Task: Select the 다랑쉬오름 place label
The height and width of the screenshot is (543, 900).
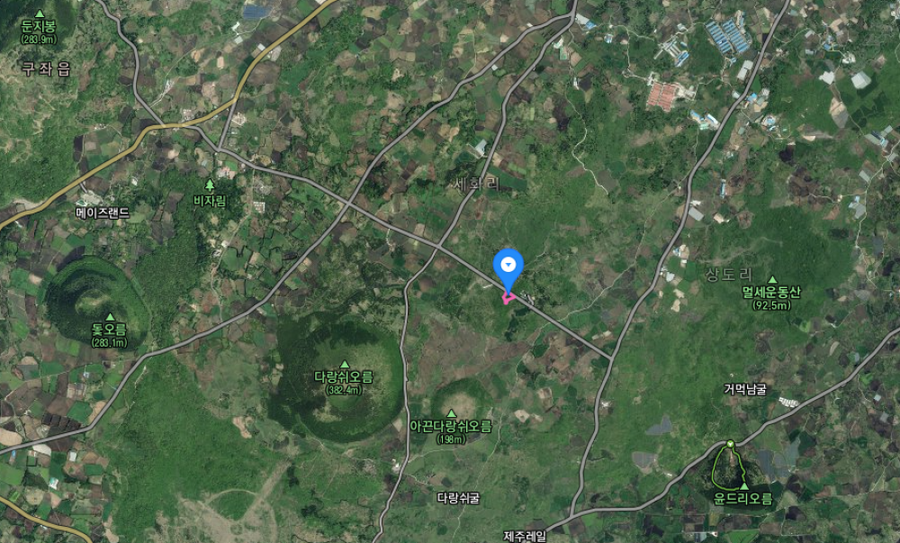Action: tap(343, 377)
